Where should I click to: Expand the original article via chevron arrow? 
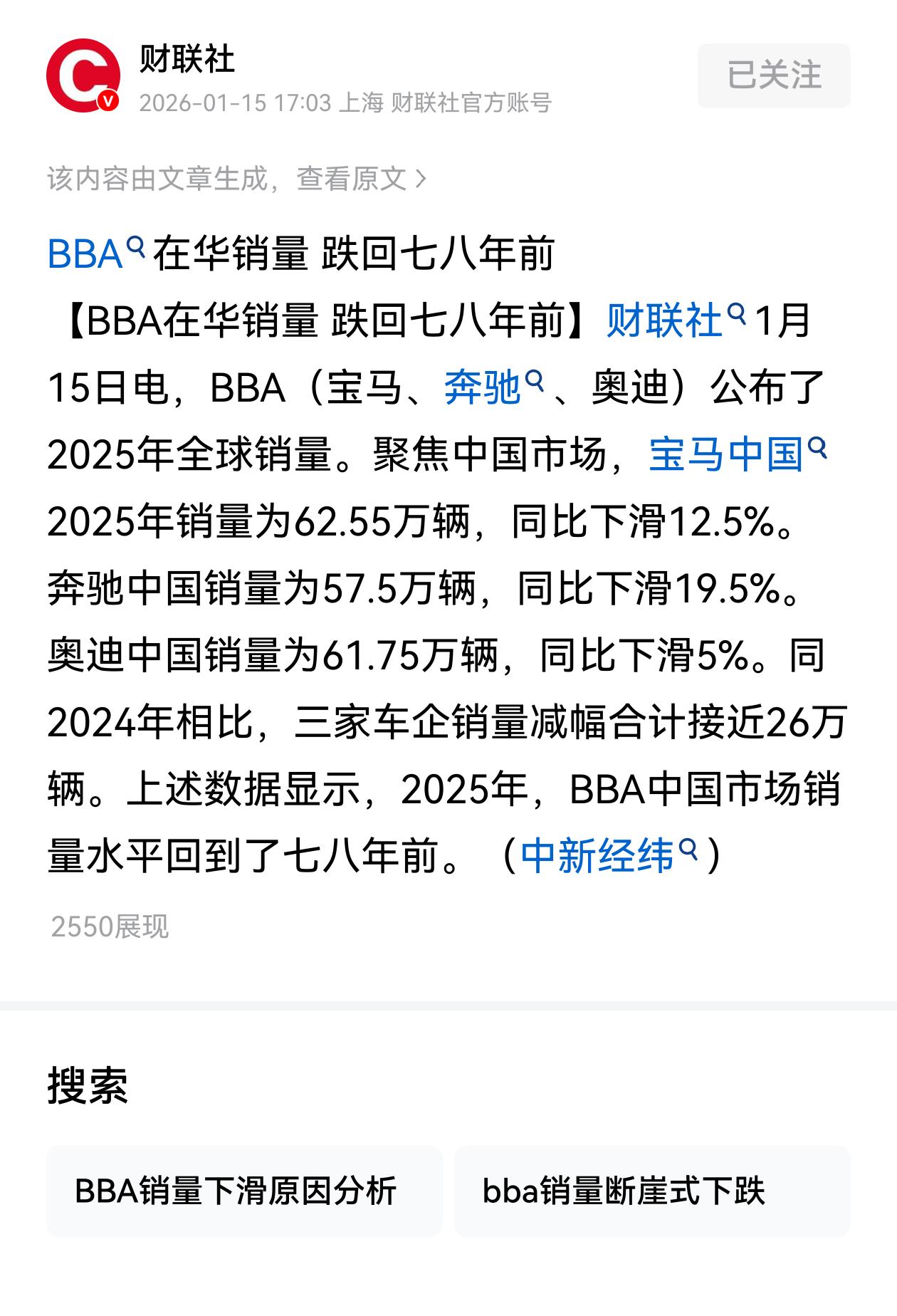point(421,180)
